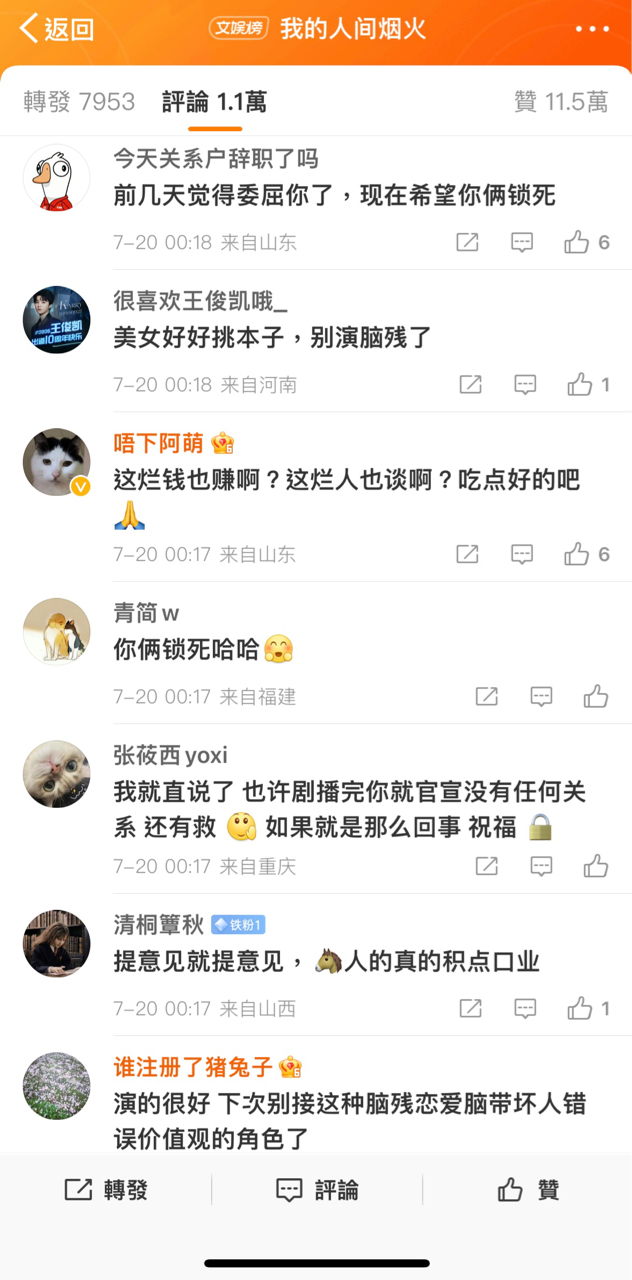Screen dimensions: 632x1280
Task: Open the three-dot overflow menu
Action: [x=592, y=29]
